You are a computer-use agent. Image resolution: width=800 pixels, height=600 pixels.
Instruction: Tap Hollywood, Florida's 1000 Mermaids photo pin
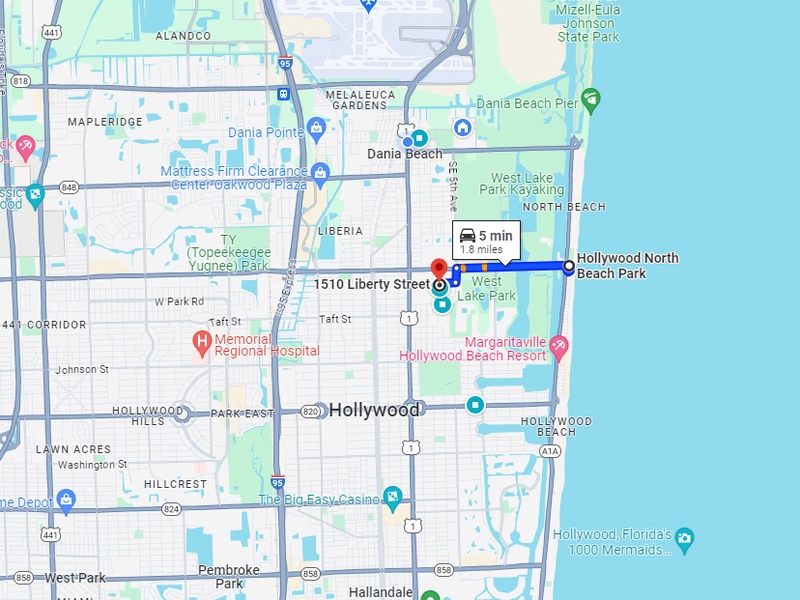pos(684,539)
